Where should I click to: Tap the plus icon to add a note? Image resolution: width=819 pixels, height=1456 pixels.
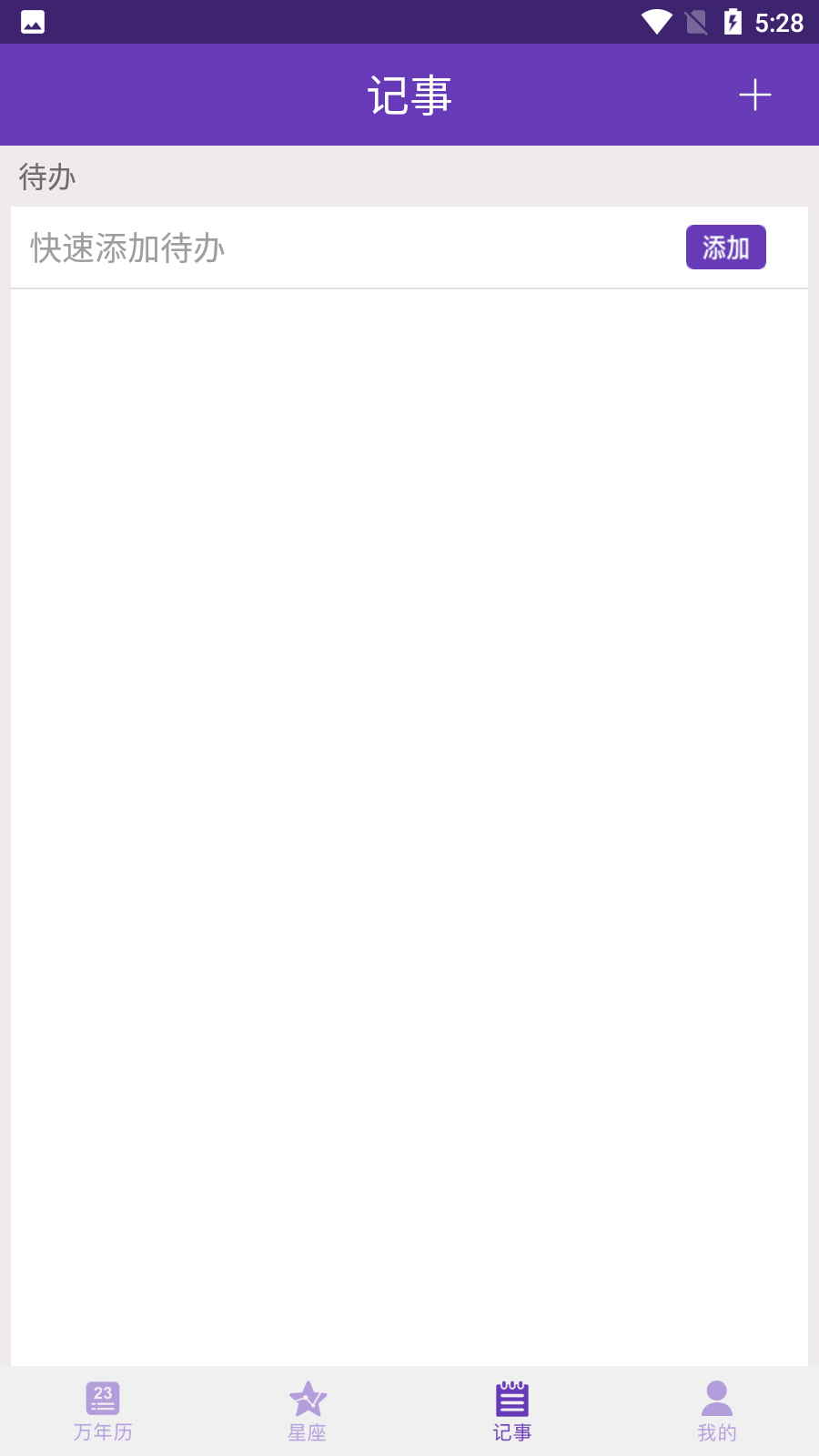[754, 95]
